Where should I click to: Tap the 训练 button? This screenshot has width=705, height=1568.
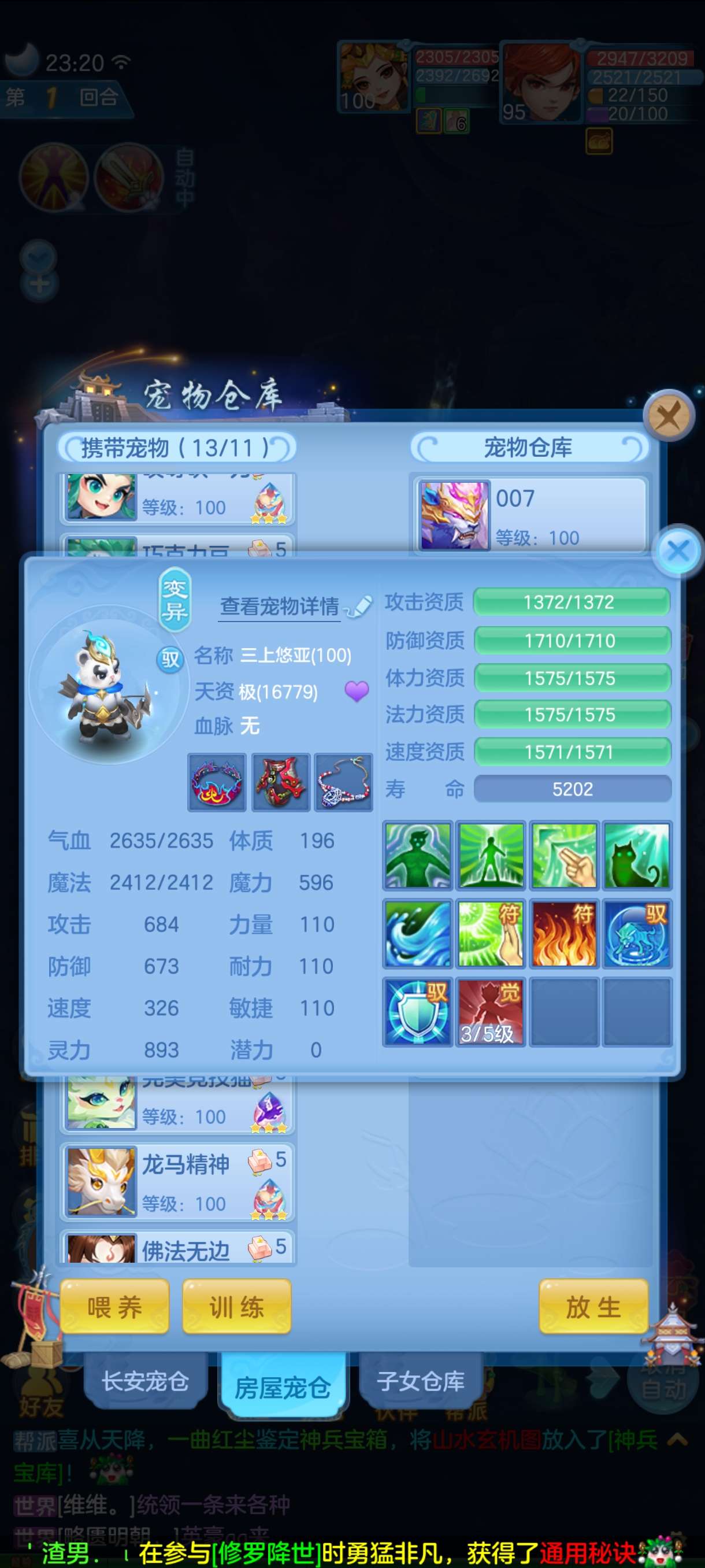tap(236, 1307)
